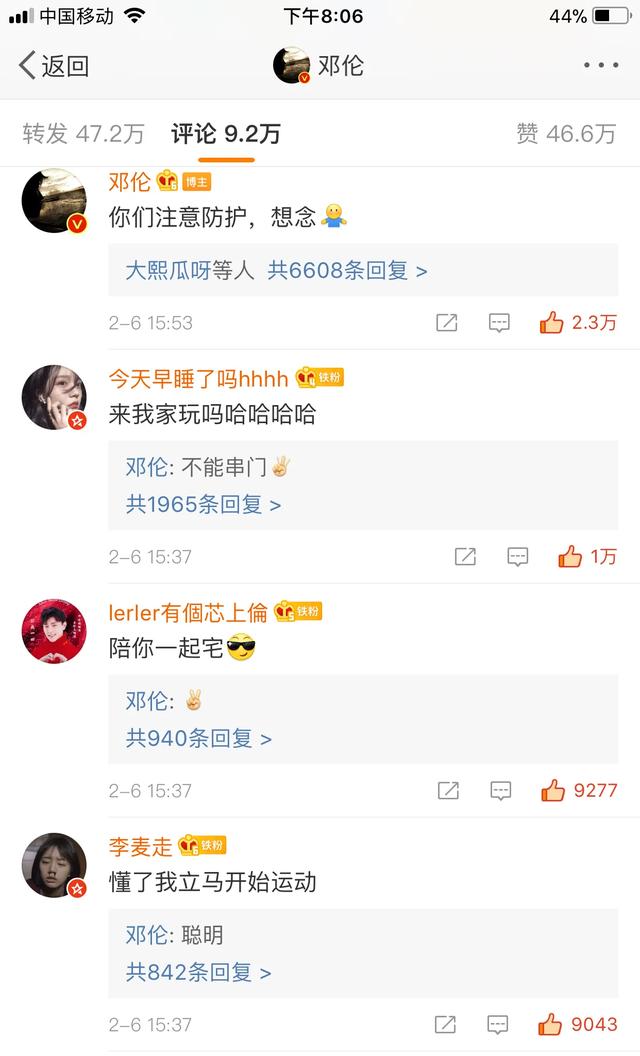
Task: Open 共6608条回复 replies thread
Action: click(348, 271)
